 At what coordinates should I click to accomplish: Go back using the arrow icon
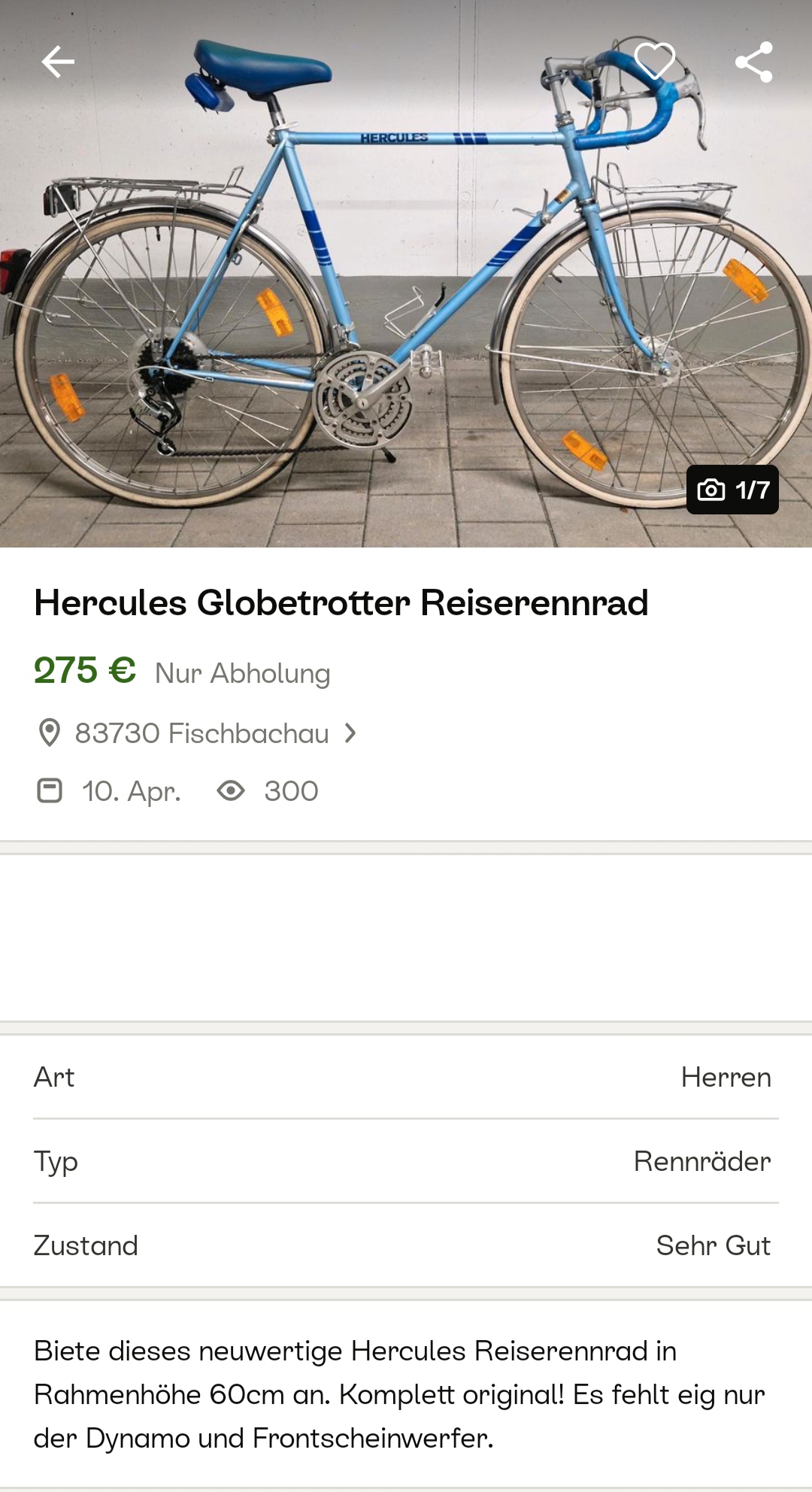coord(58,62)
